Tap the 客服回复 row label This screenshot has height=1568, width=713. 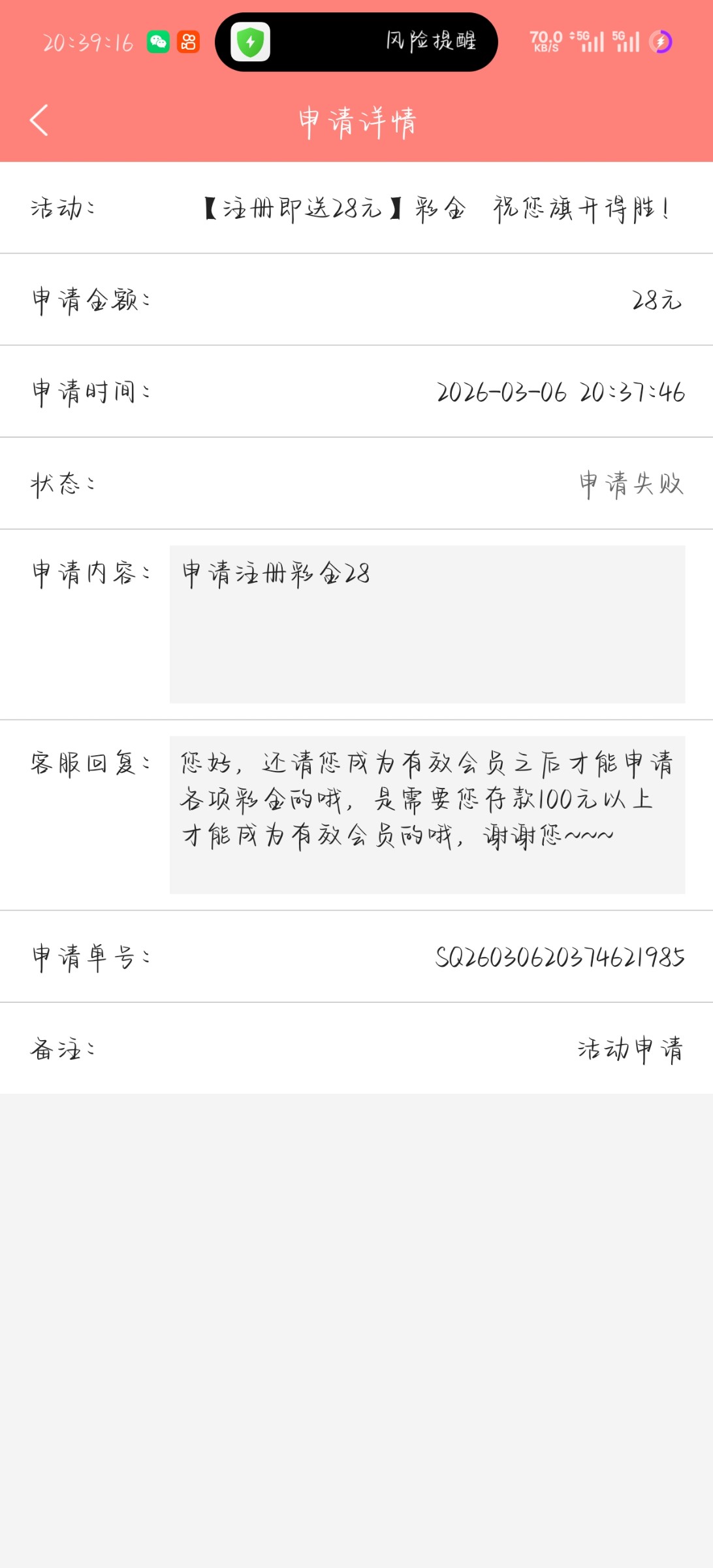(90, 762)
